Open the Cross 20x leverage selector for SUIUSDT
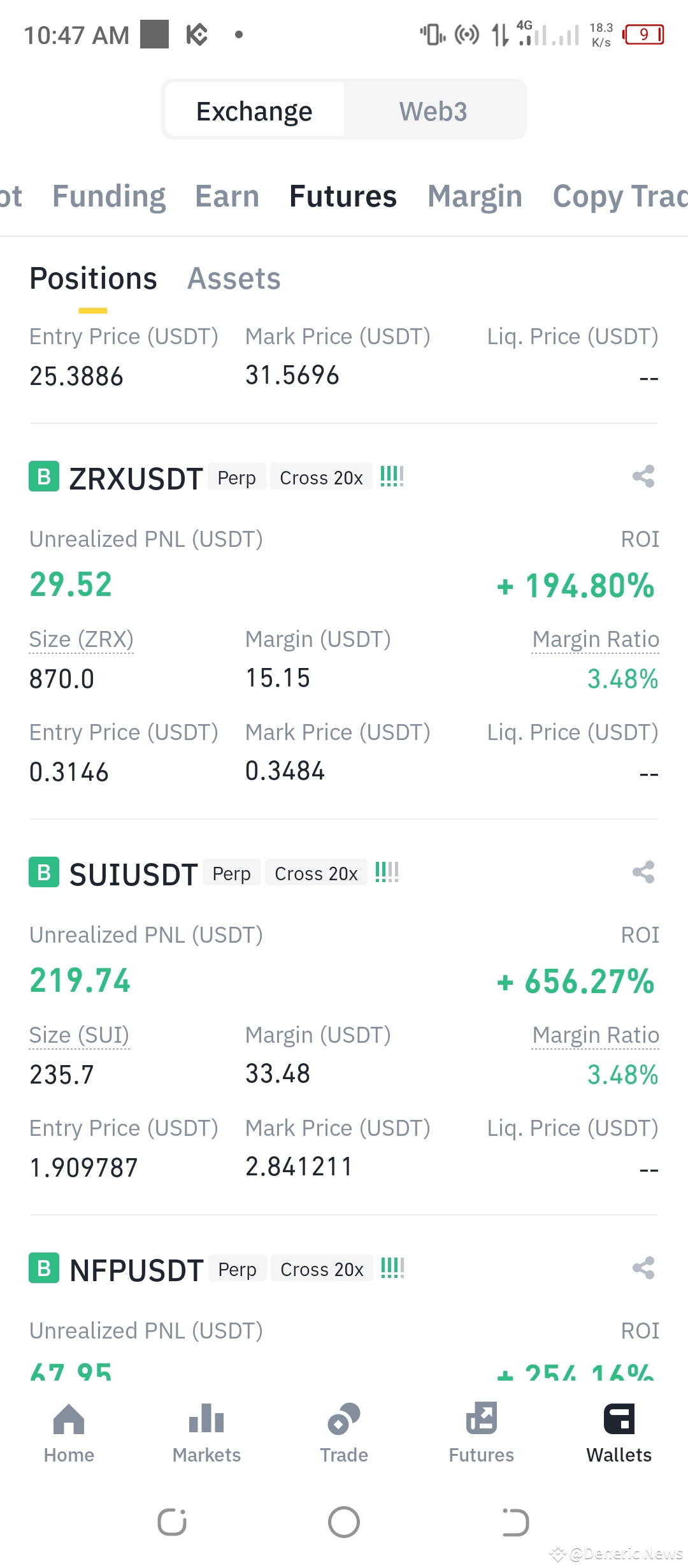The height and width of the screenshot is (1568, 688). 316,873
